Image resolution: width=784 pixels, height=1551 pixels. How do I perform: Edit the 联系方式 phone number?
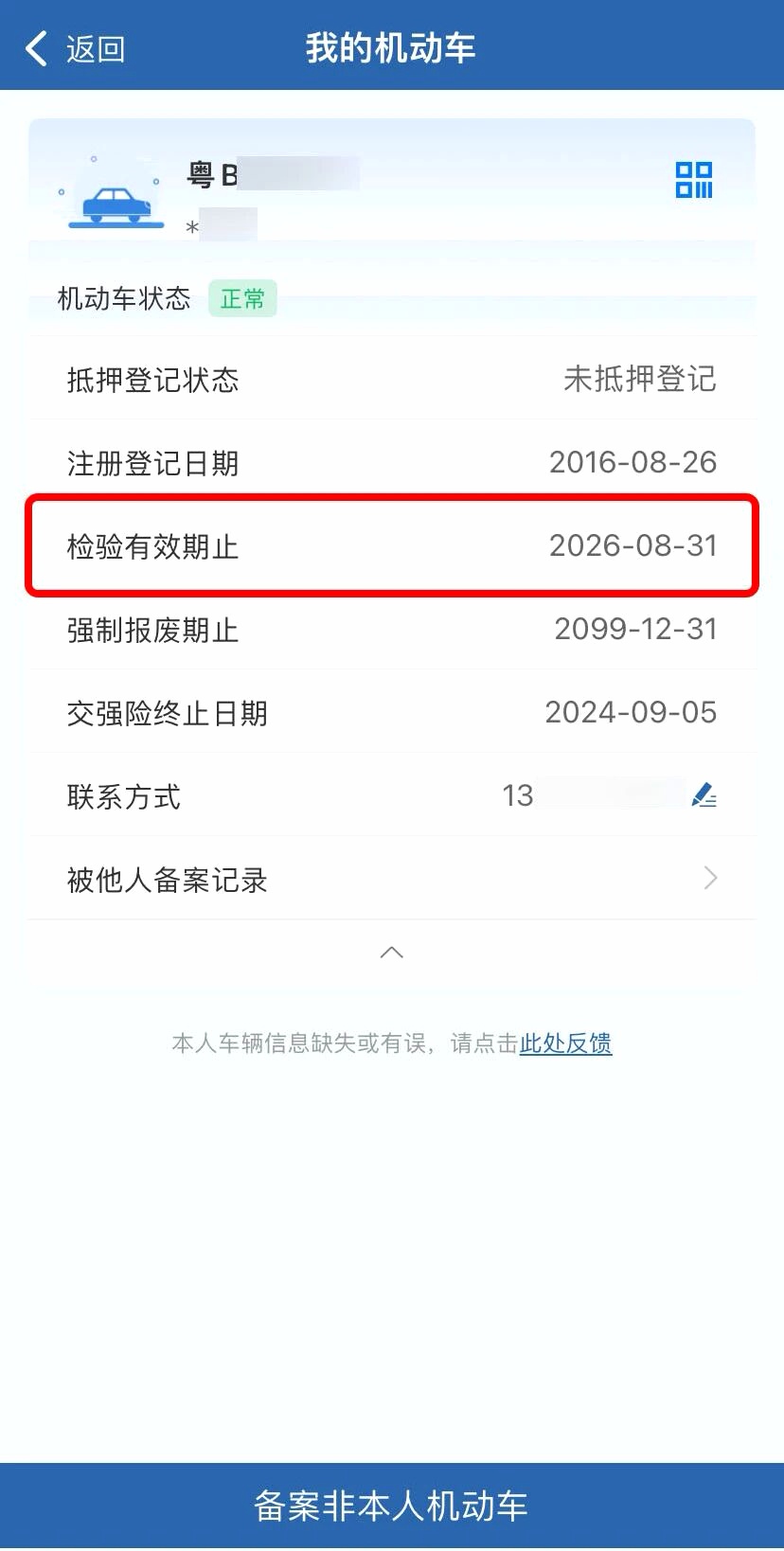(704, 794)
